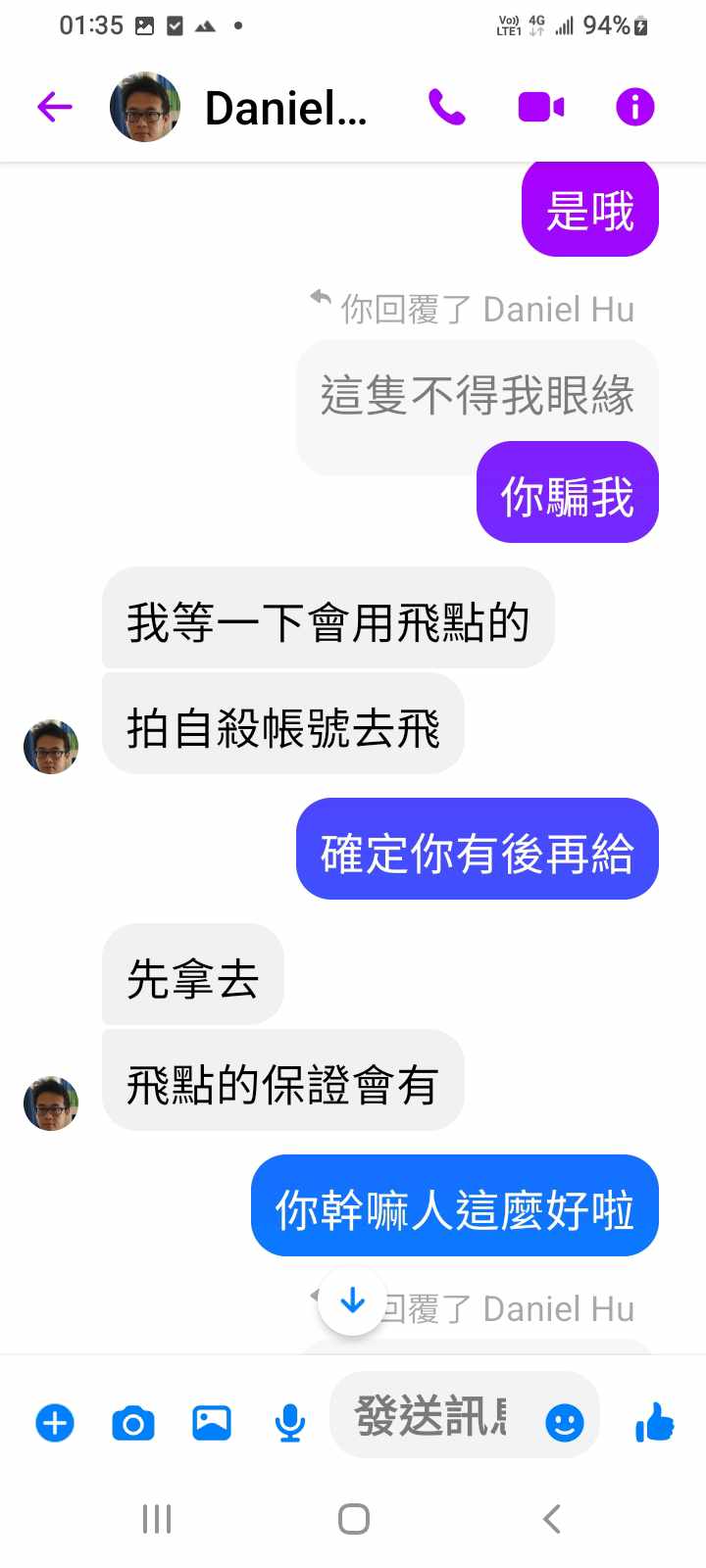Open the plus attachments menu
The height and width of the screenshot is (1568, 706).
55,1422
